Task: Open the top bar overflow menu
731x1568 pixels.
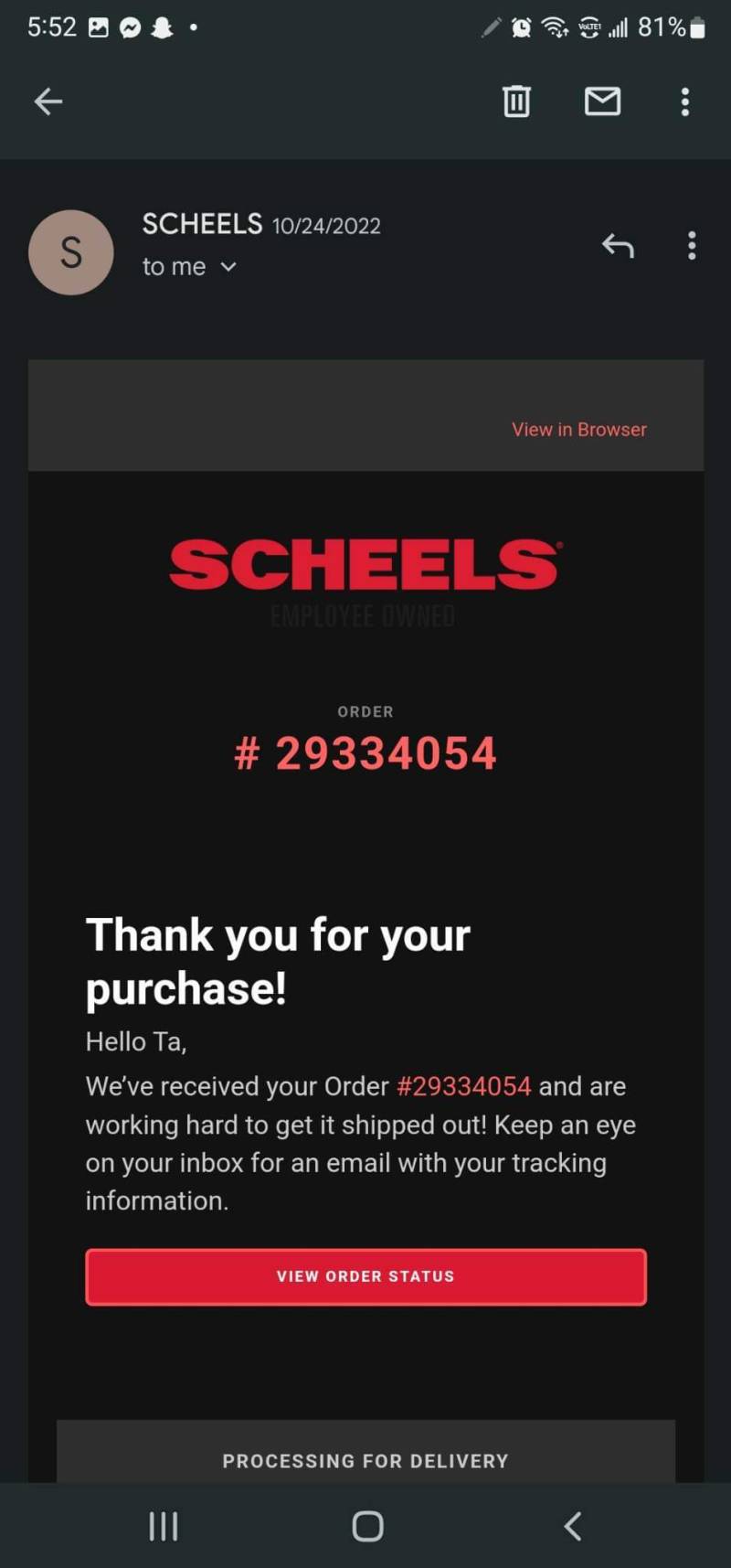Action: (x=685, y=101)
